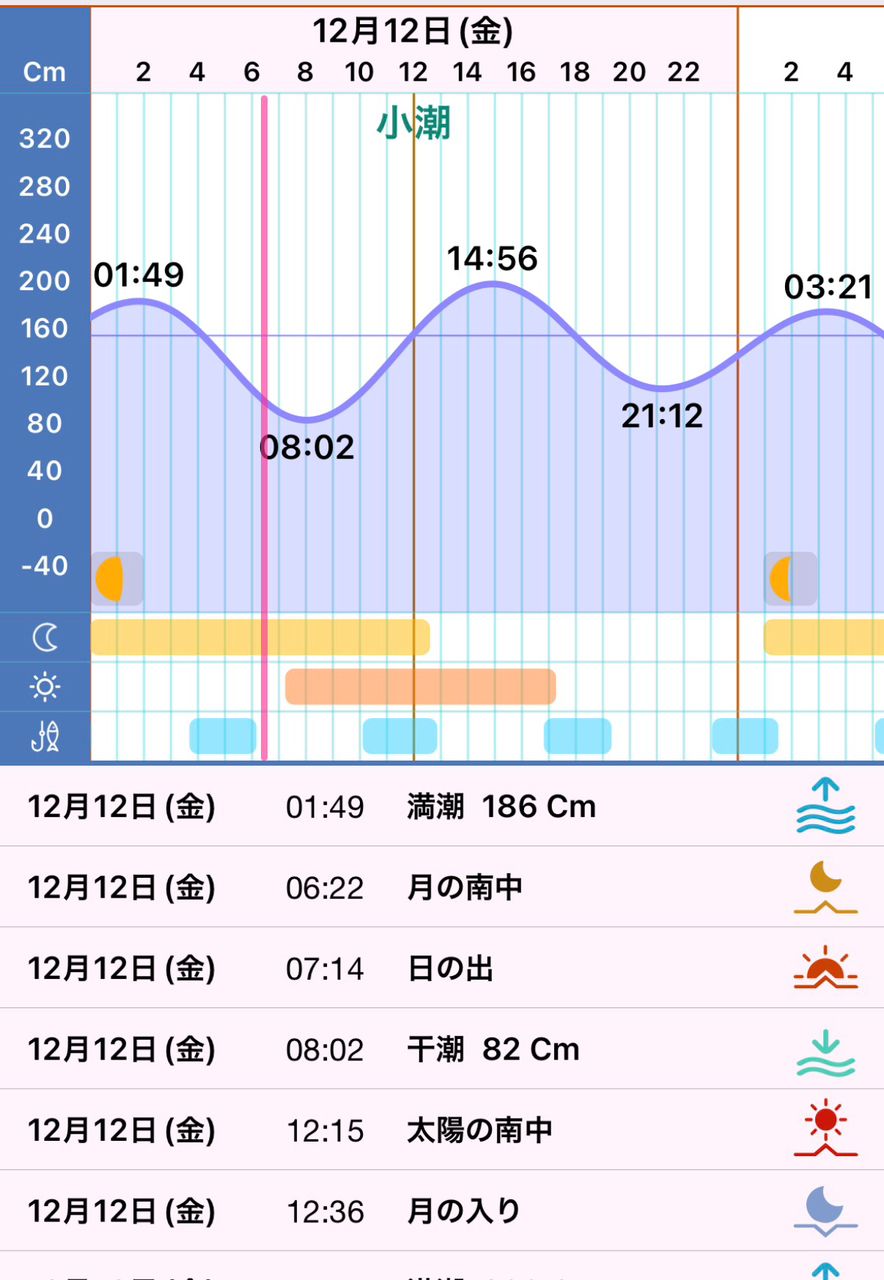884x1280 pixels.
Task: Open the 12:15 太陽の南中 row
Action: pos(441,1131)
